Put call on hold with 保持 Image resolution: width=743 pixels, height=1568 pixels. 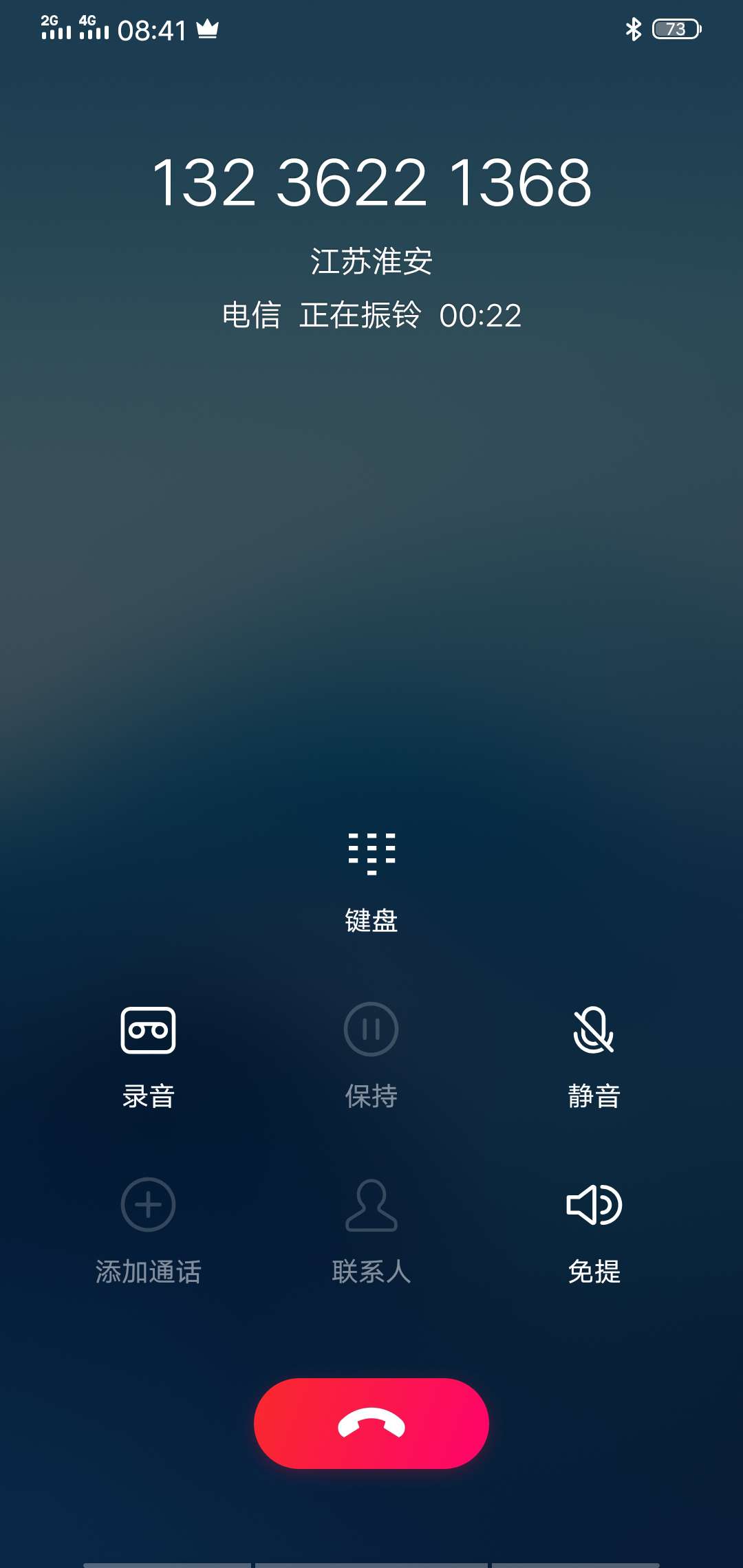click(x=371, y=1057)
